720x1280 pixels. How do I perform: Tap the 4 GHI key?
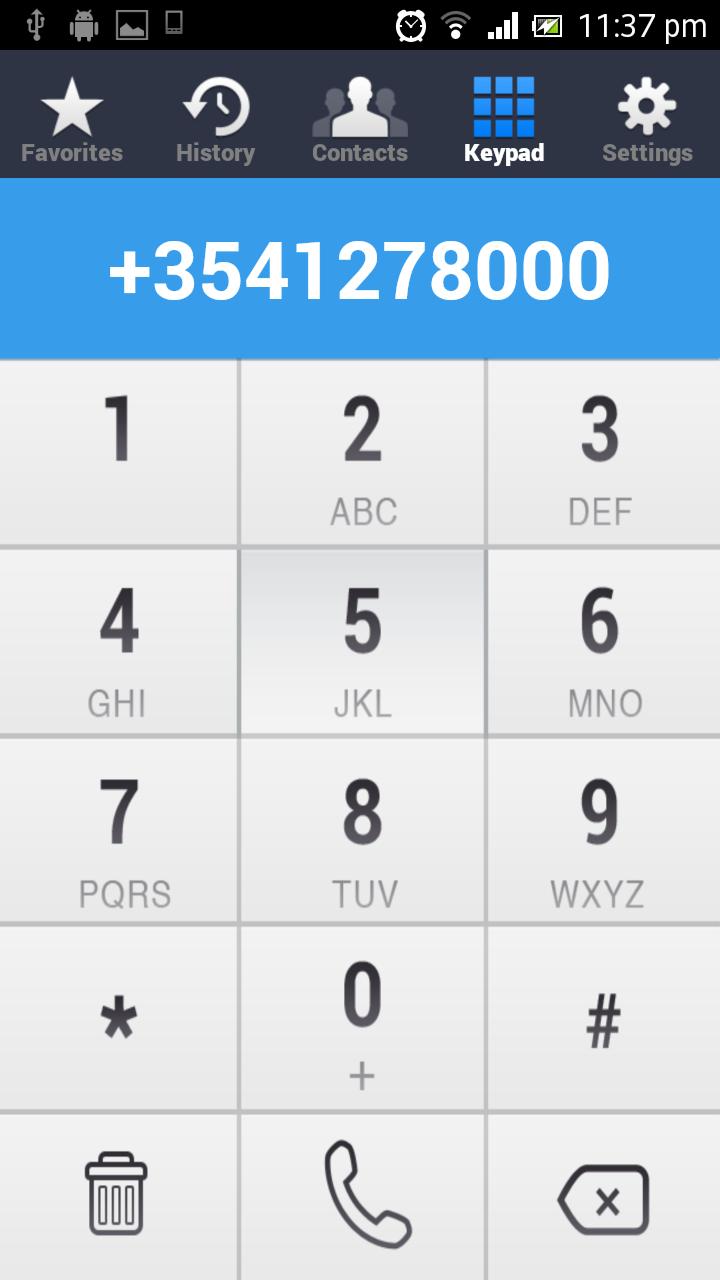(119, 642)
